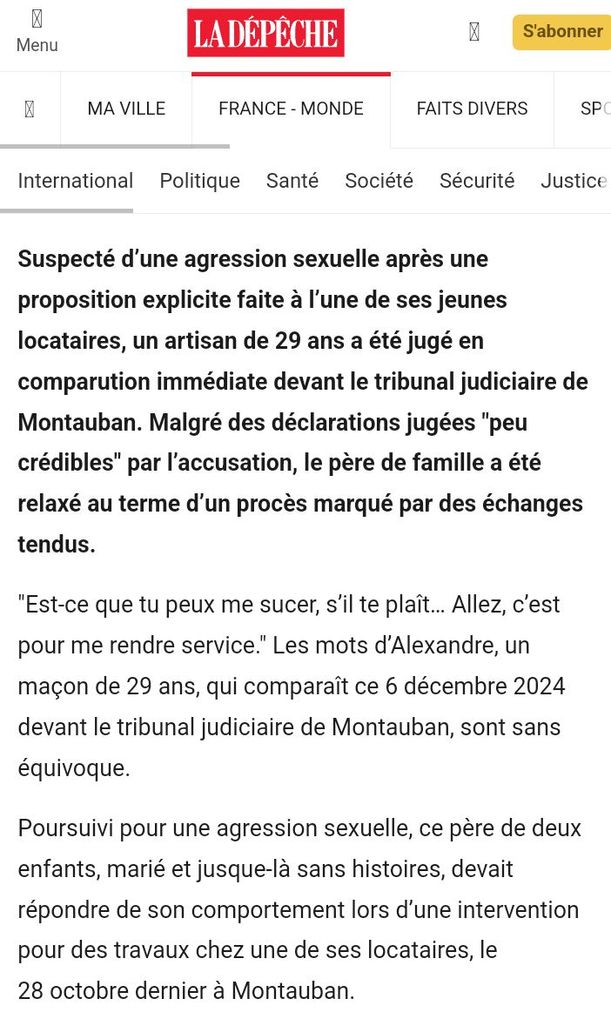Select the FRANCE - MONDE tab

coord(291,108)
